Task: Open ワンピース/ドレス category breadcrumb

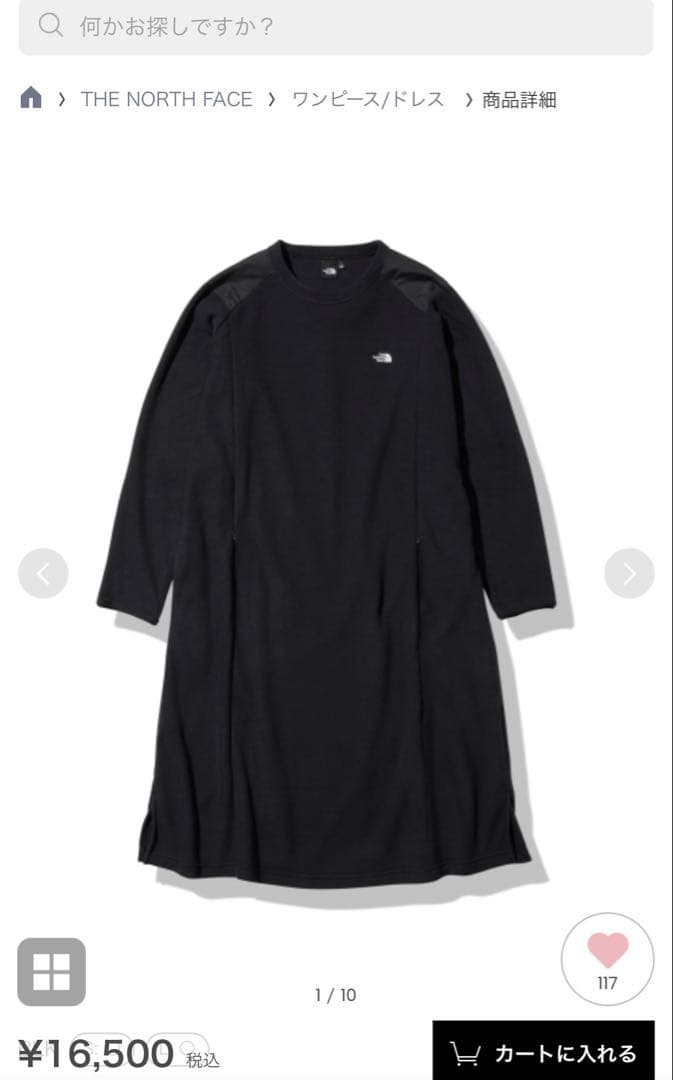Action: click(367, 99)
